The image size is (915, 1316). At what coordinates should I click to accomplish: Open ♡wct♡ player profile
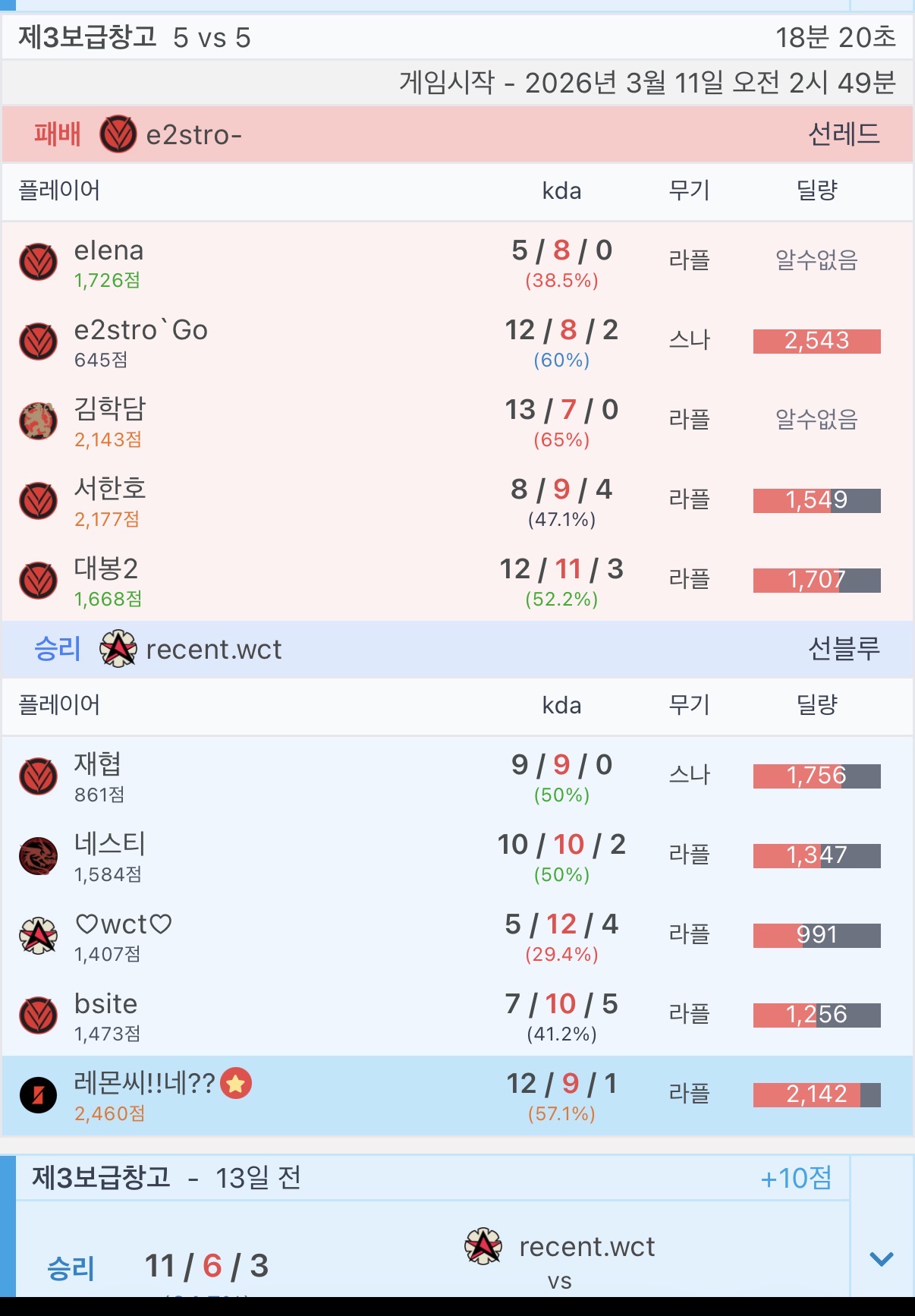[x=123, y=924]
